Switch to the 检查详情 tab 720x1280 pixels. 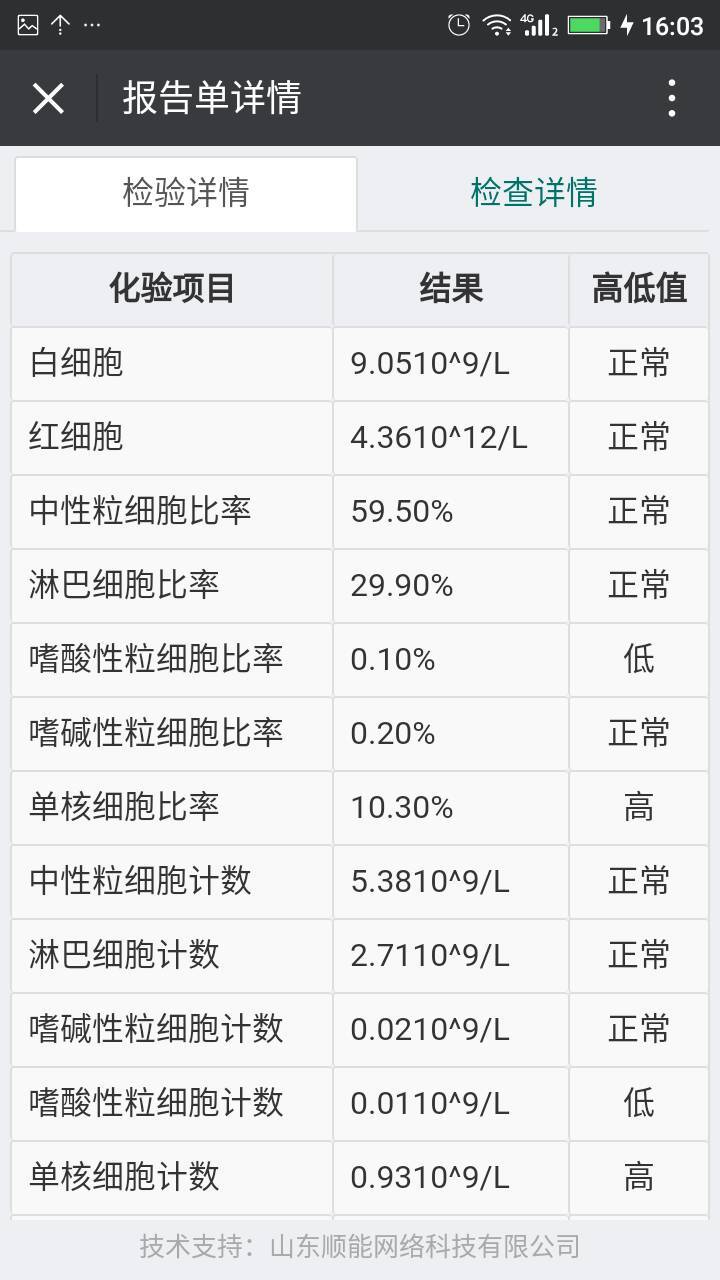[x=533, y=192]
